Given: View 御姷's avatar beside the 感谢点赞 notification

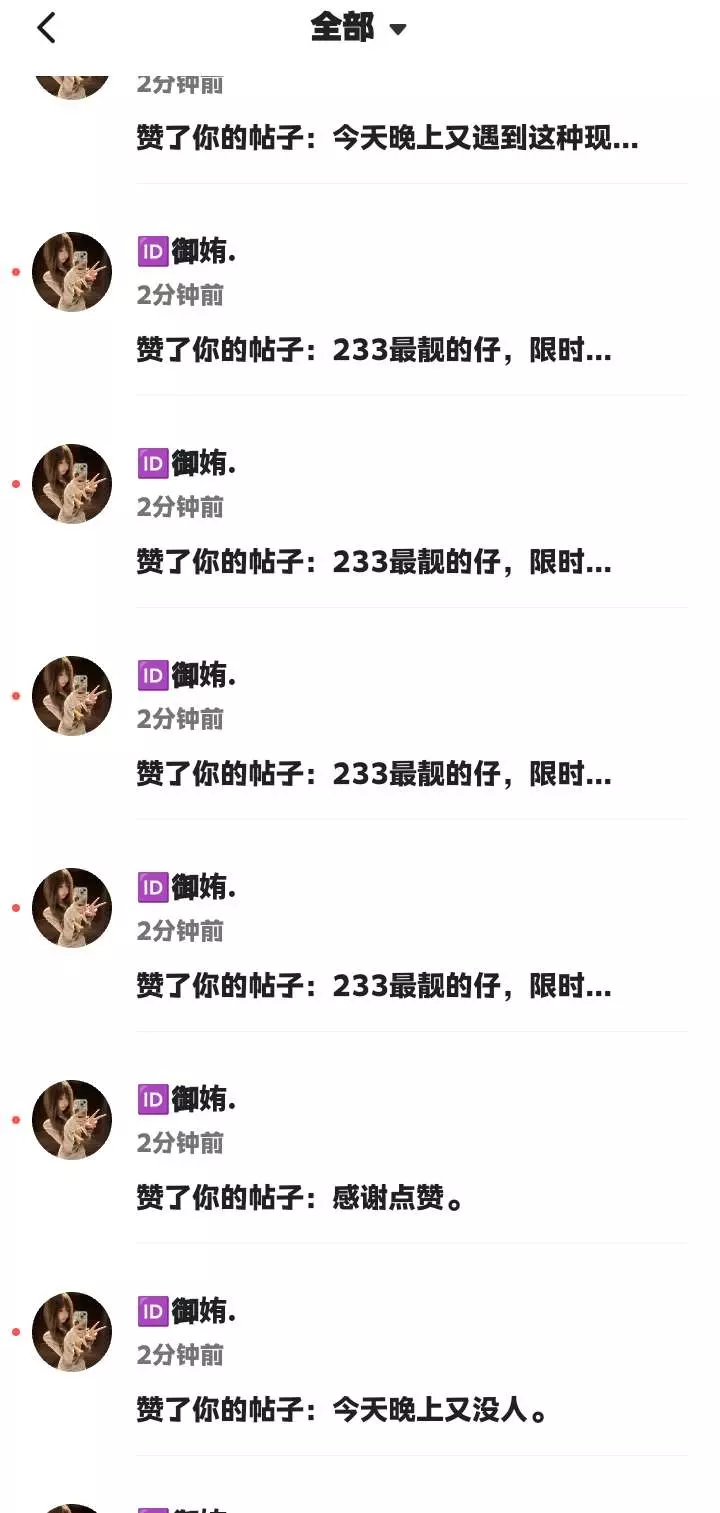Looking at the screenshot, I should coord(72,1120).
